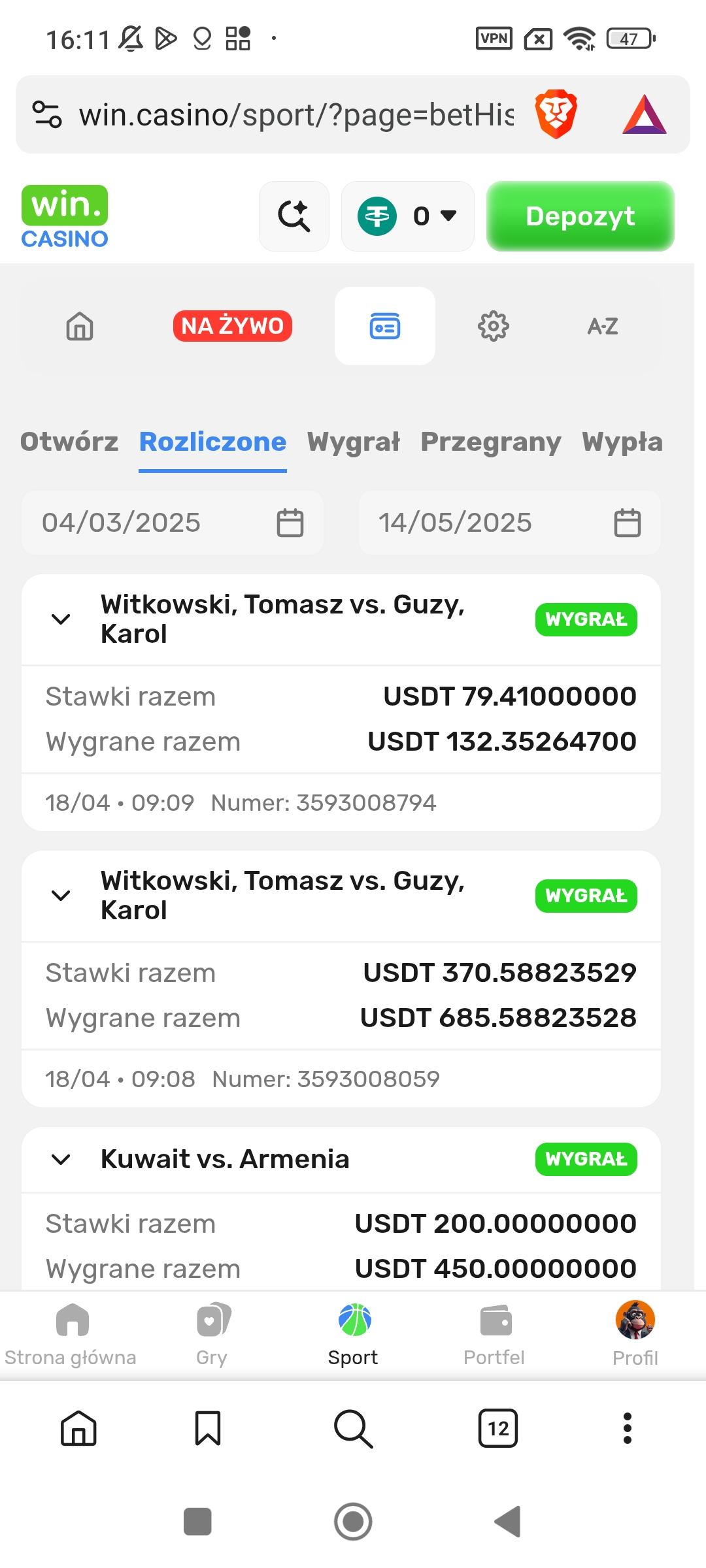The height and width of the screenshot is (1568, 706).
Task: Switch to the Otwórz bets tab
Action: [69, 442]
